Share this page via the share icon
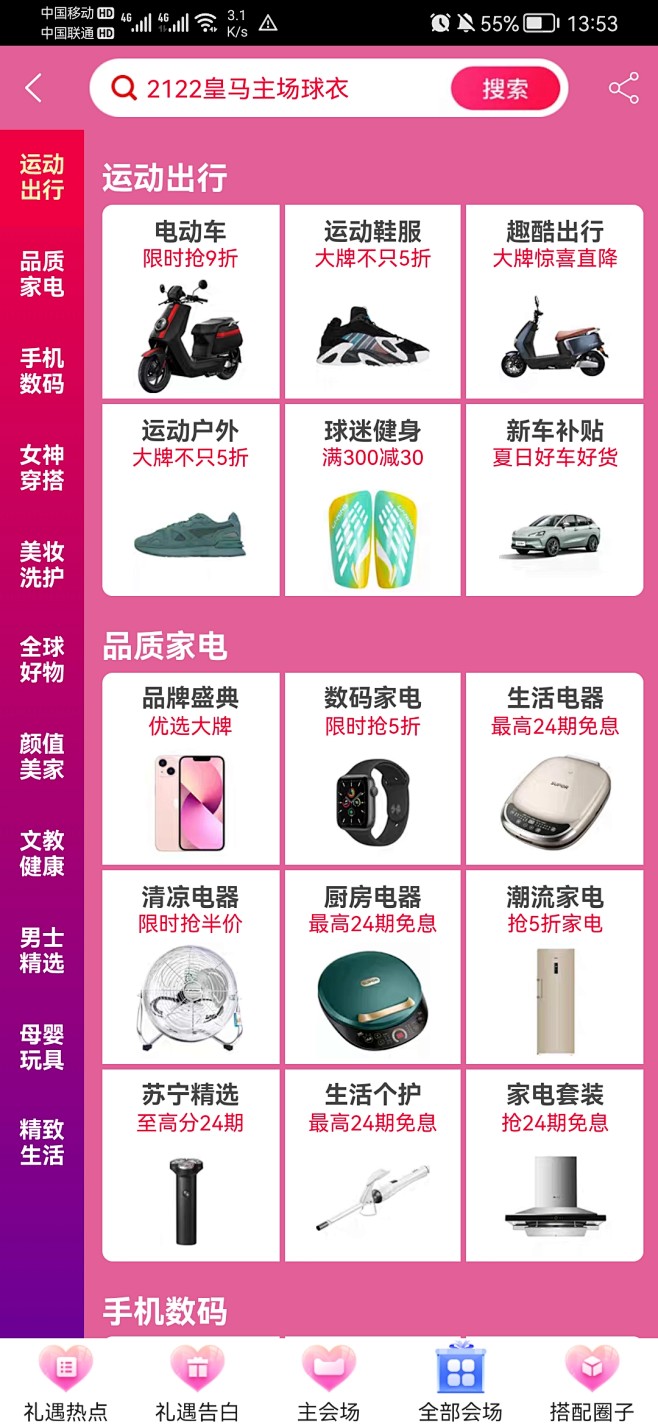The image size is (658, 1426). coord(623,88)
